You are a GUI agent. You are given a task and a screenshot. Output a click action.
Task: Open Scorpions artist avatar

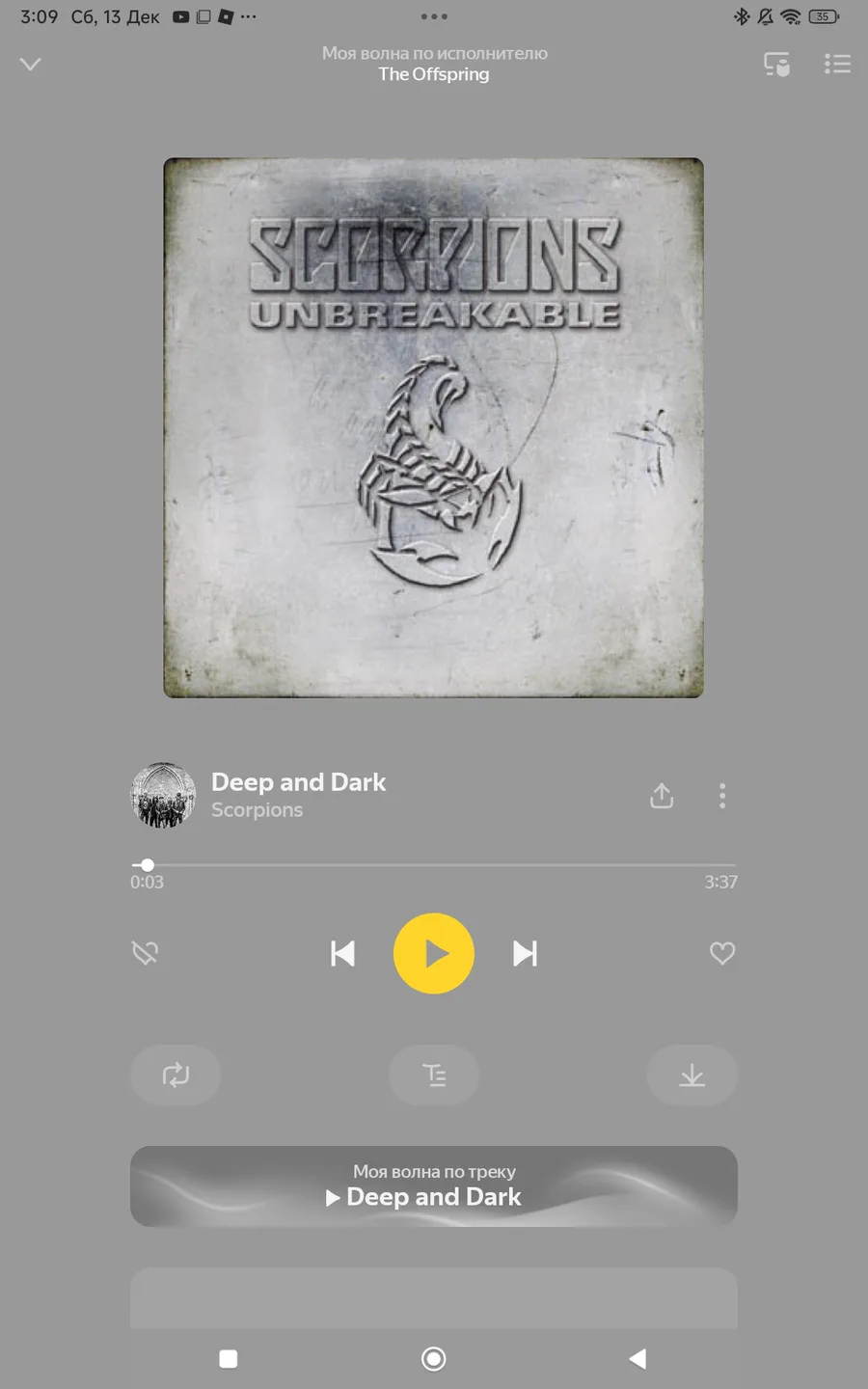click(x=163, y=796)
